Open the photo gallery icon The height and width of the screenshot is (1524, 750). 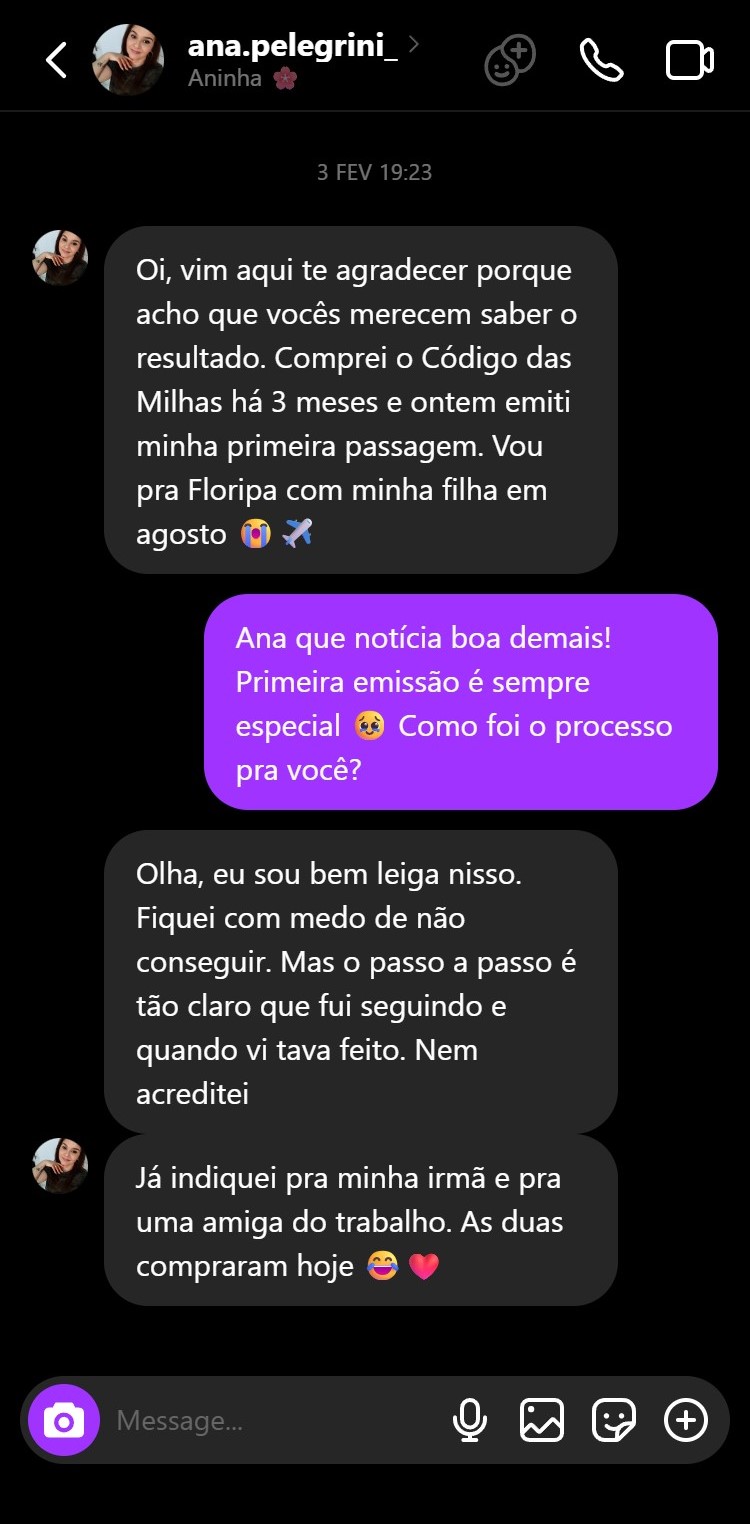click(542, 1420)
